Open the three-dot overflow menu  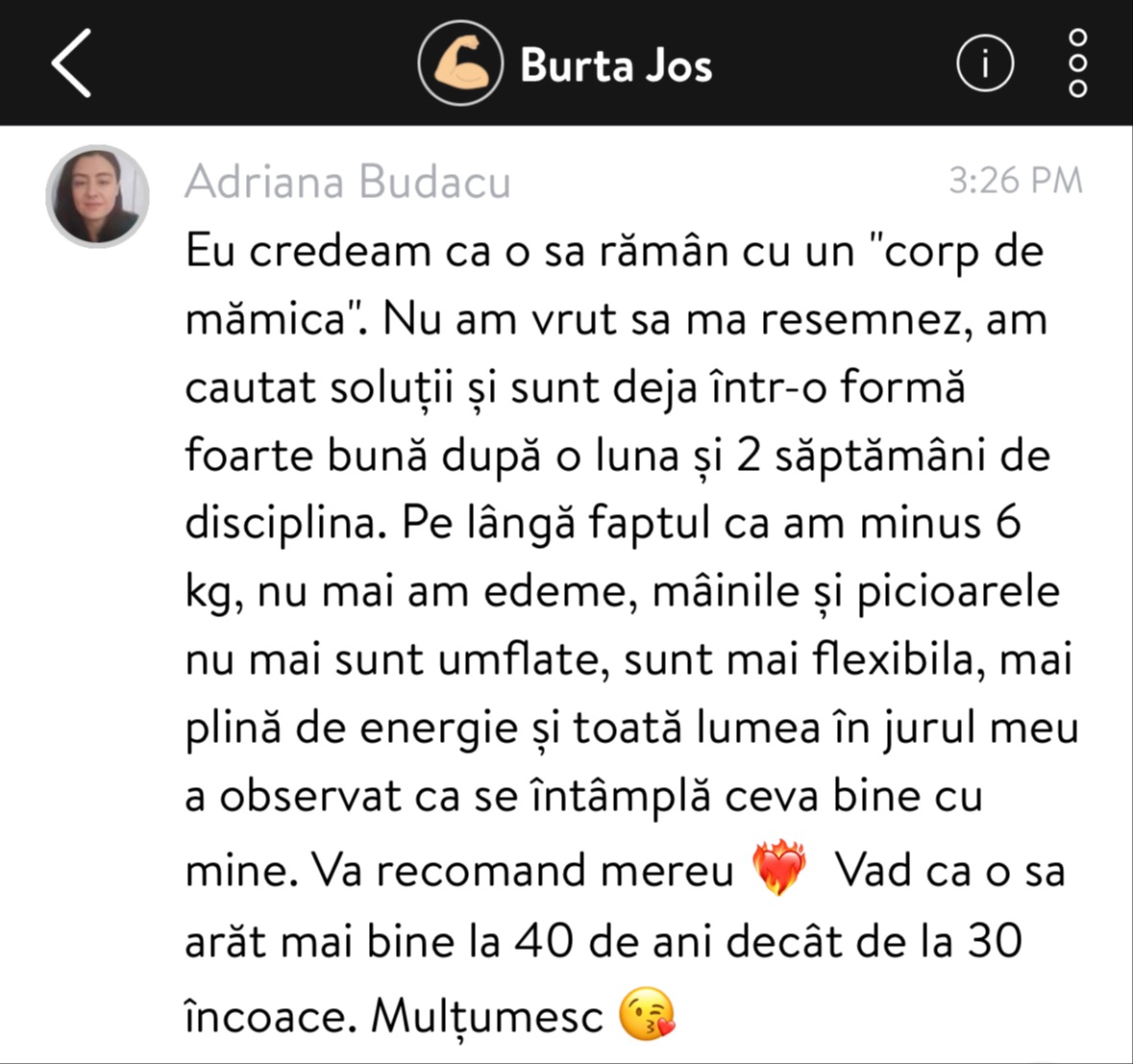click(x=1077, y=62)
